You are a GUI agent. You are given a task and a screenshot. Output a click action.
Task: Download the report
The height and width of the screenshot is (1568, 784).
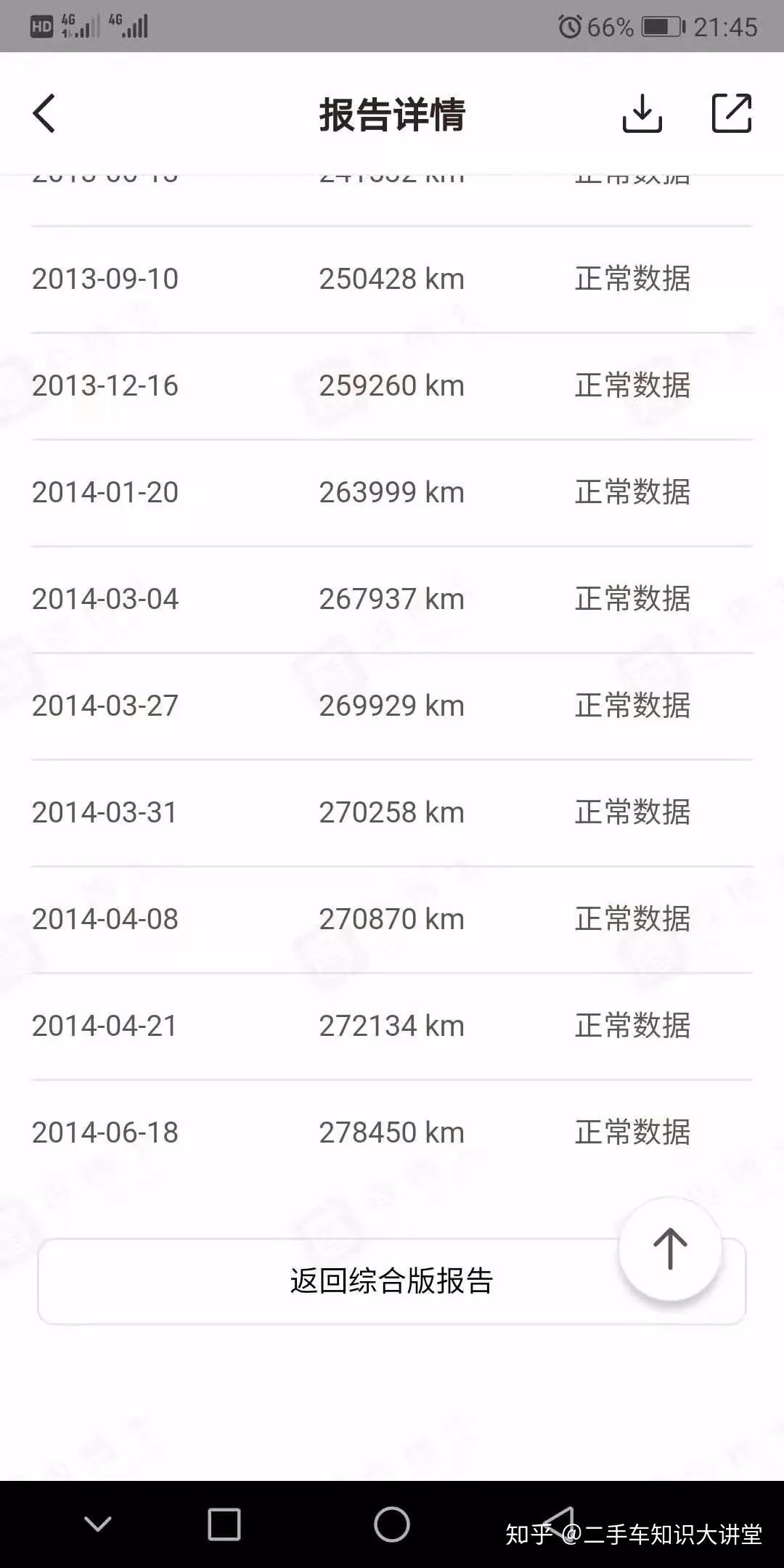click(642, 114)
